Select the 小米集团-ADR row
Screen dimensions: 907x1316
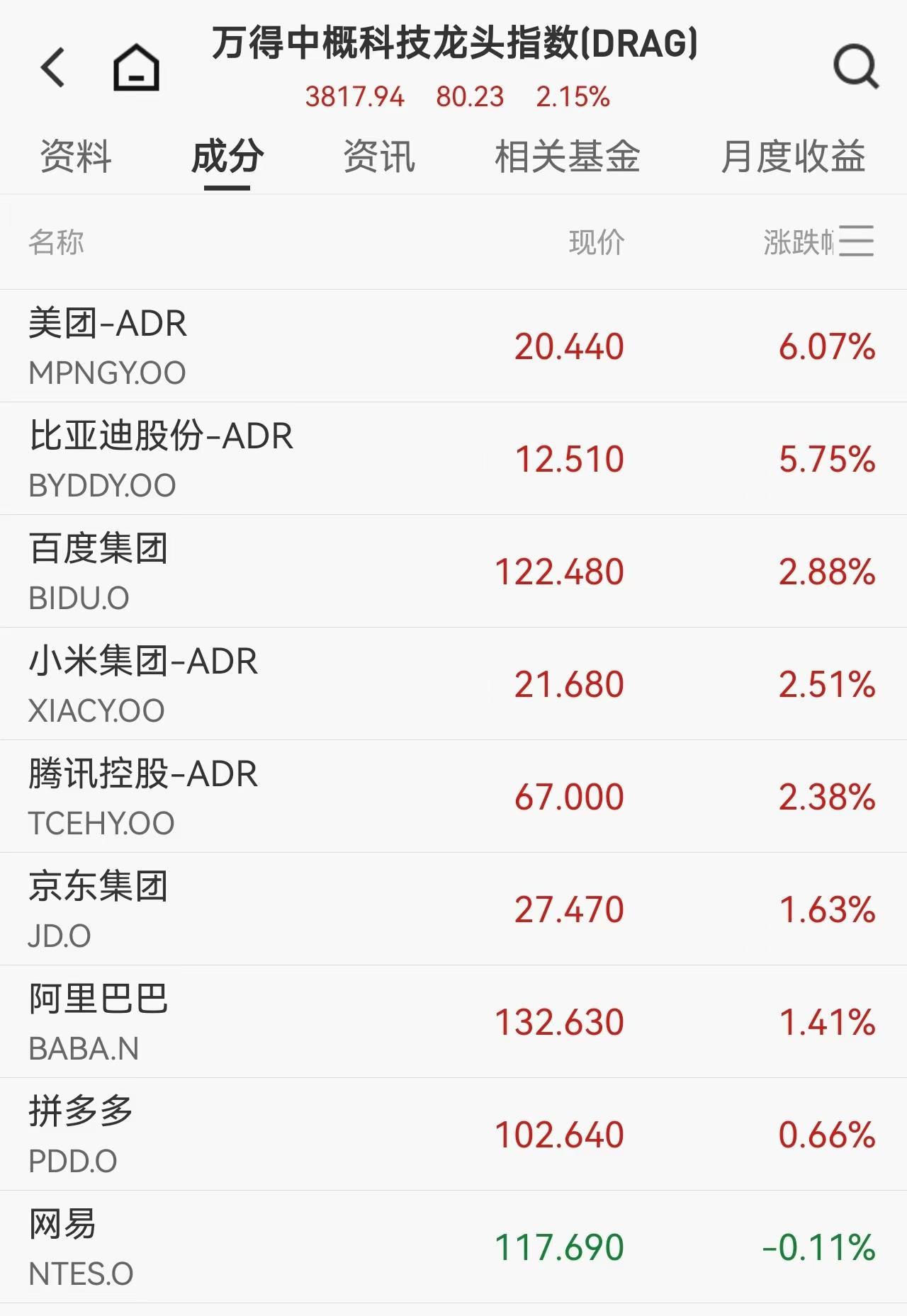453,683
